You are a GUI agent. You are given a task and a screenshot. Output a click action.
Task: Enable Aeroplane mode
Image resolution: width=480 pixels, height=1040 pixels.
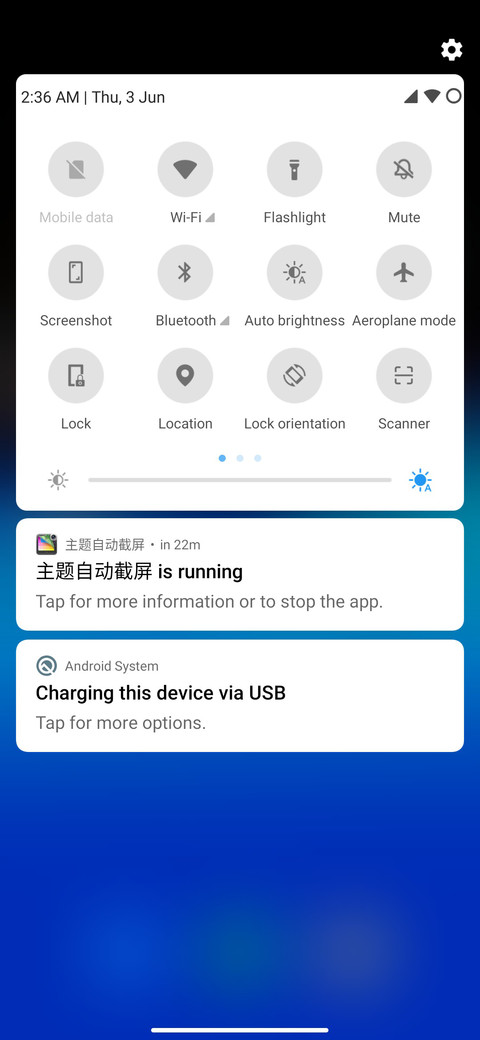(x=404, y=272)
